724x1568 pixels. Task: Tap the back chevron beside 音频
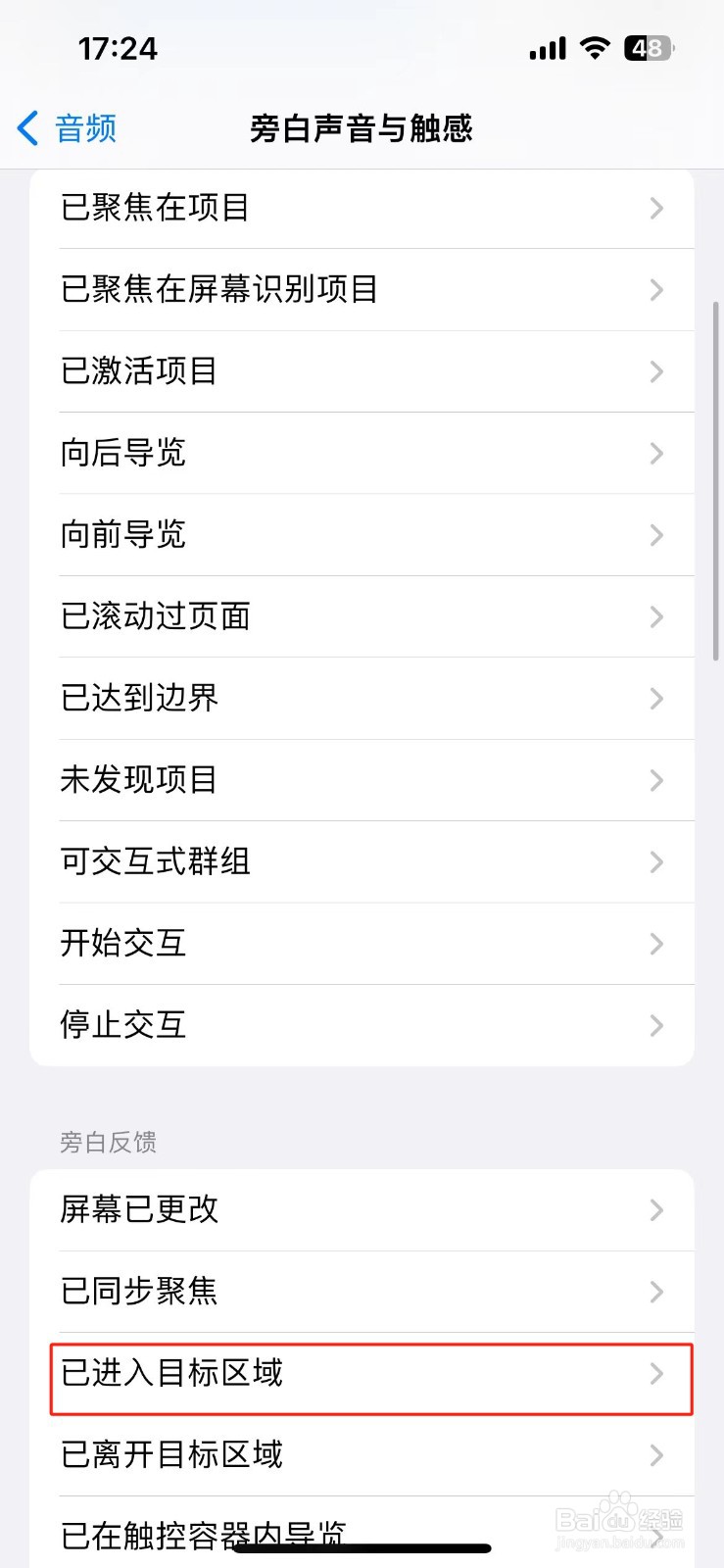pos(26,128)
